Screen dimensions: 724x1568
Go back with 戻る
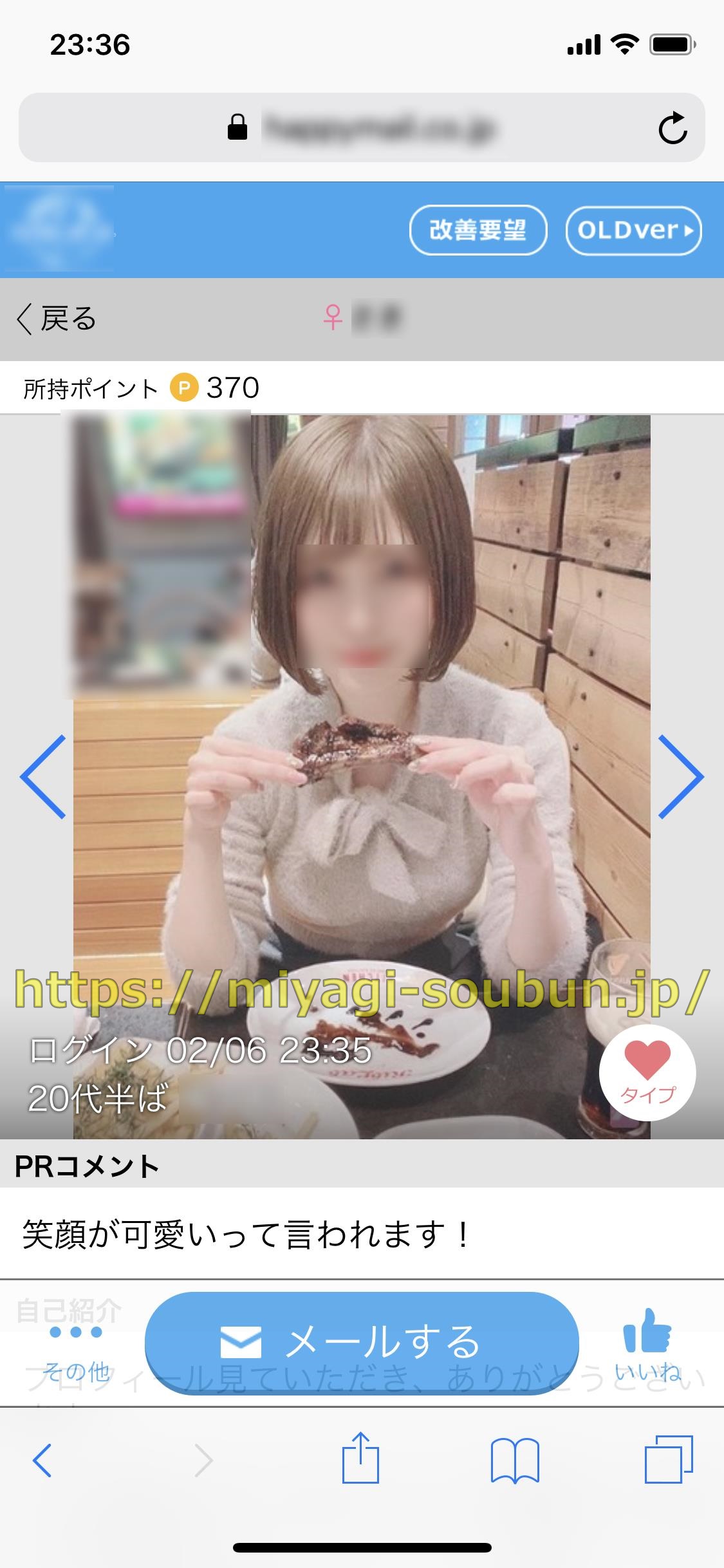[57, 319]
